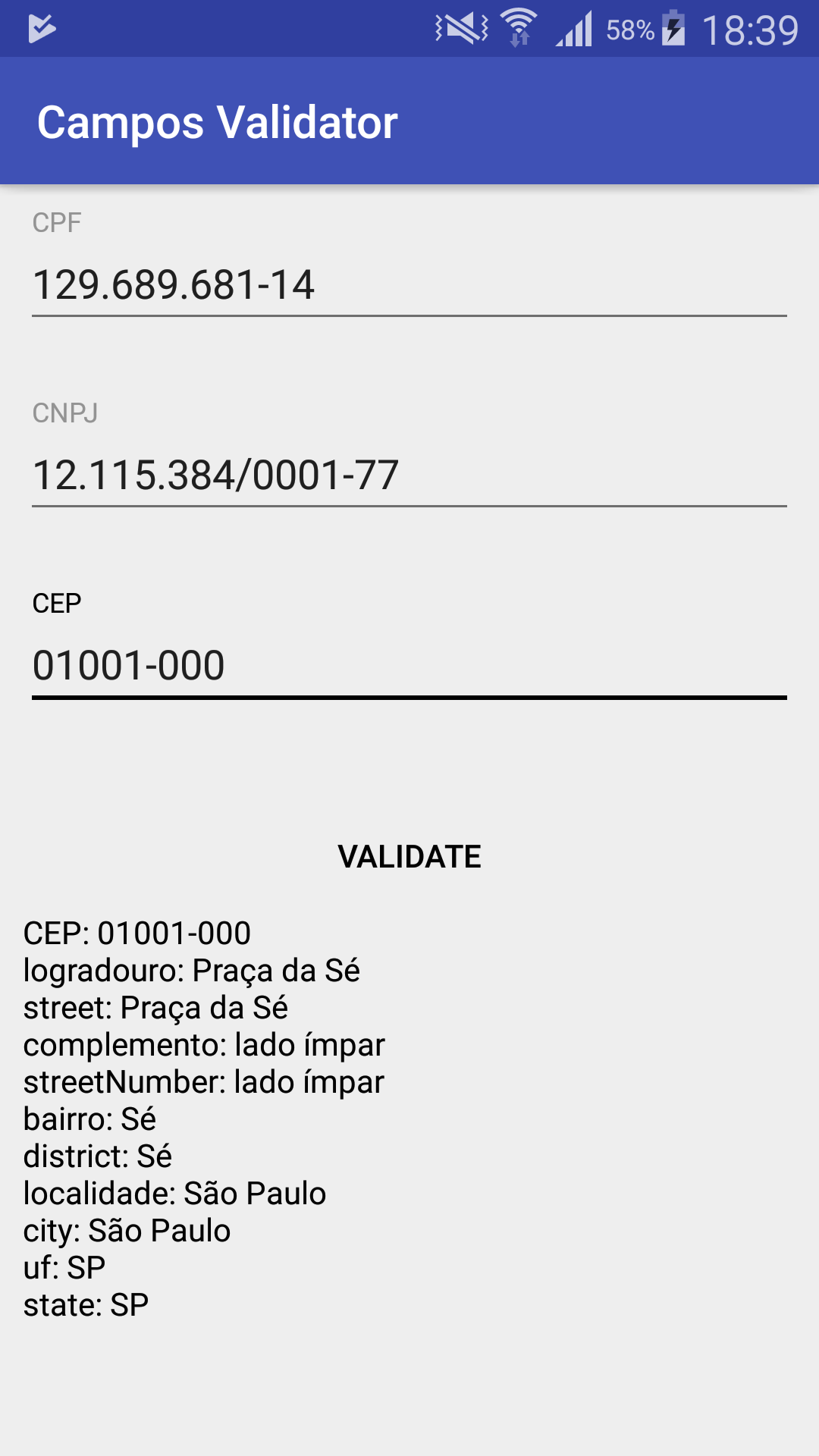Image resolution: width=819 pixels, height=1456 pixels.
Task: Focus the CEP text field
Action: click(409, 666)
